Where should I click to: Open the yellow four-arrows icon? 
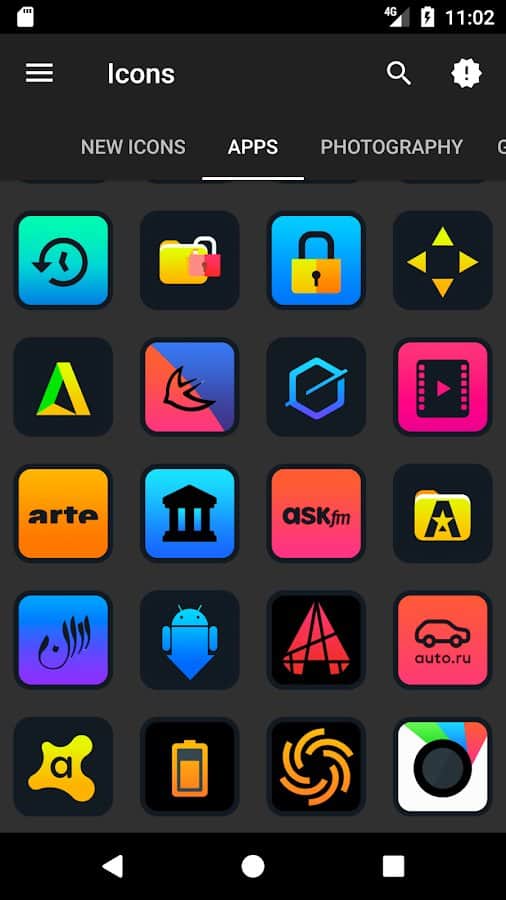click(442, 260)
